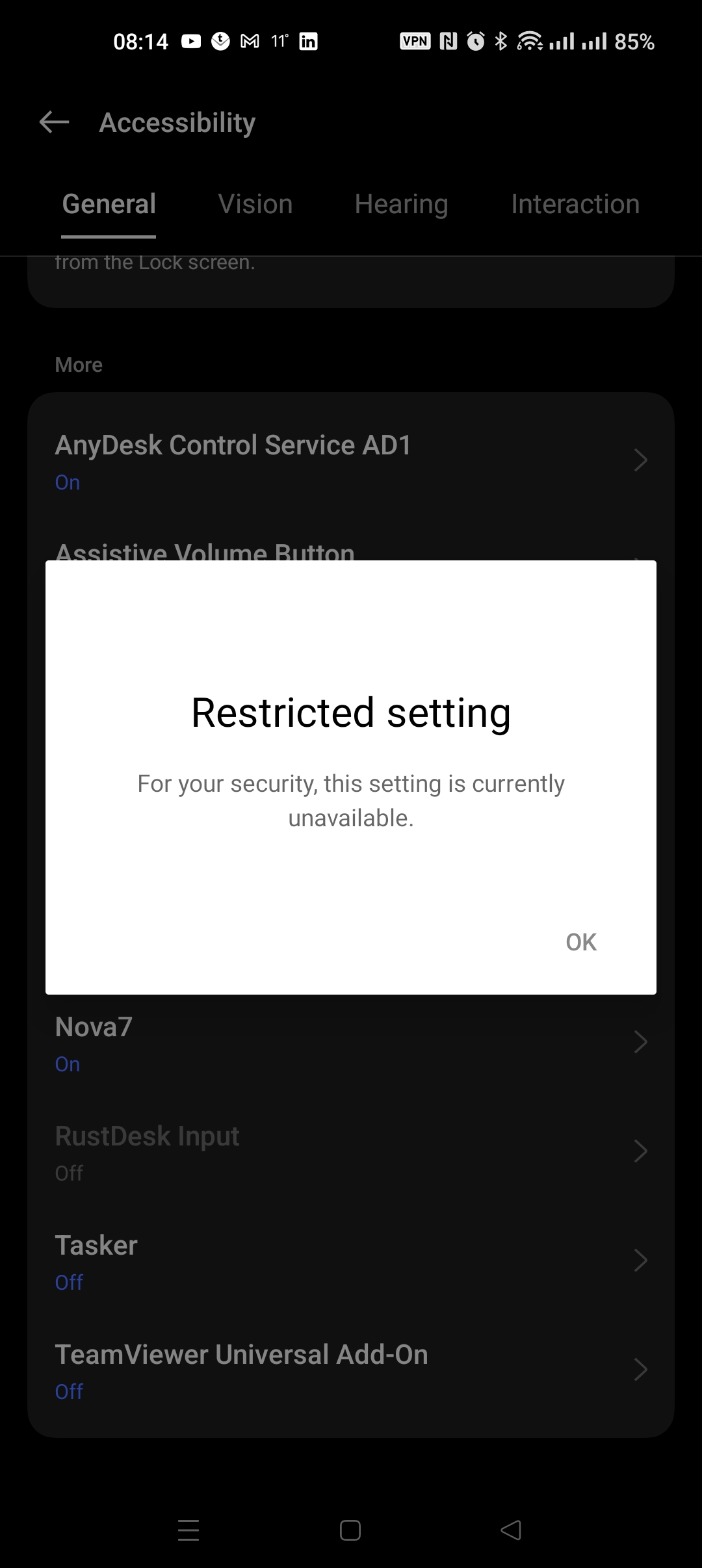Image resolution: width=702 pixels, height=1568 pixels.
Task: Tap the Bluetooth status icon
Action: (501, 41)
